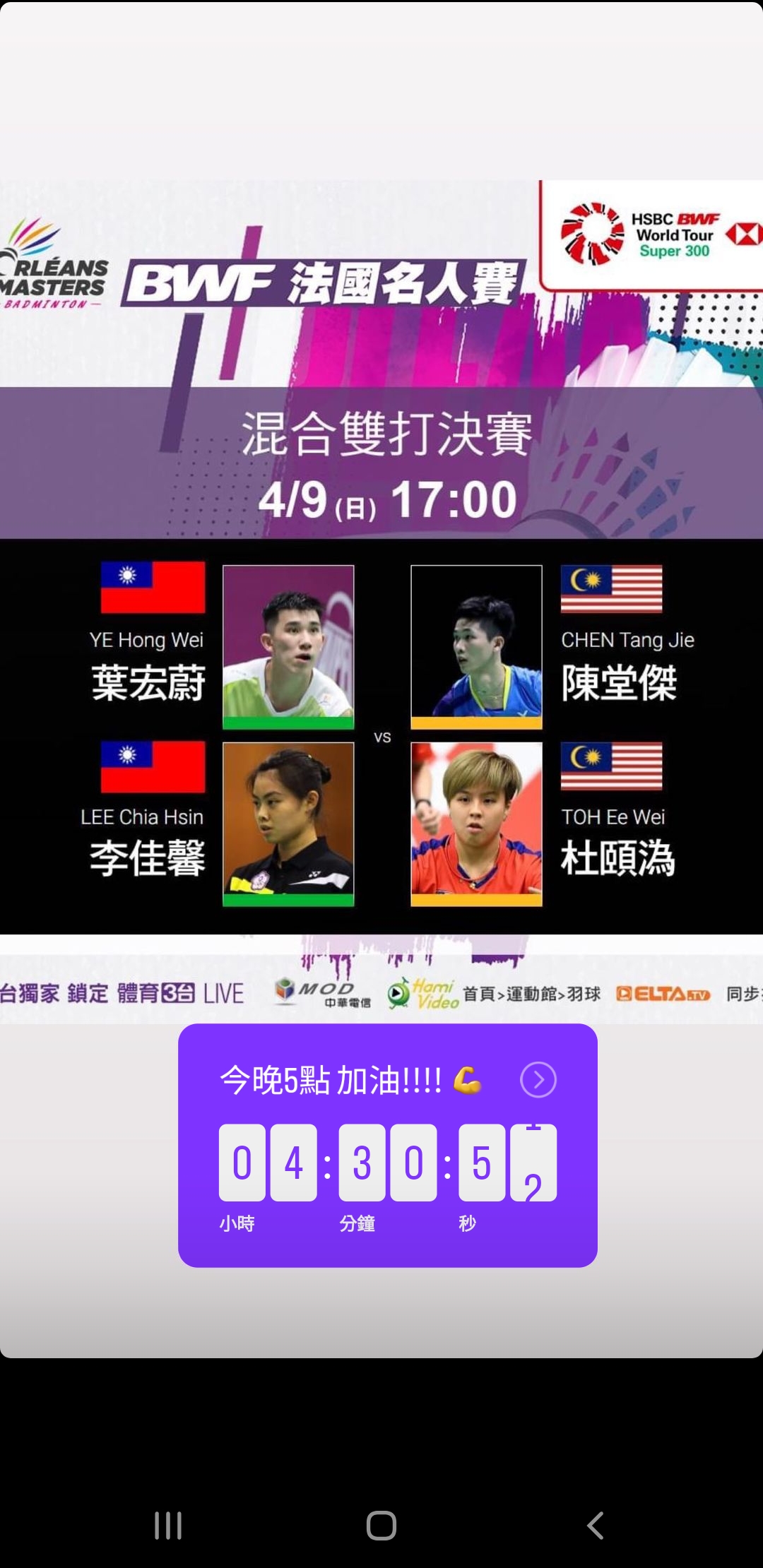The height and width of the screenshot is (1568, 763).
Task: Go back using the system back button
Action: [x=596, y=1526]
